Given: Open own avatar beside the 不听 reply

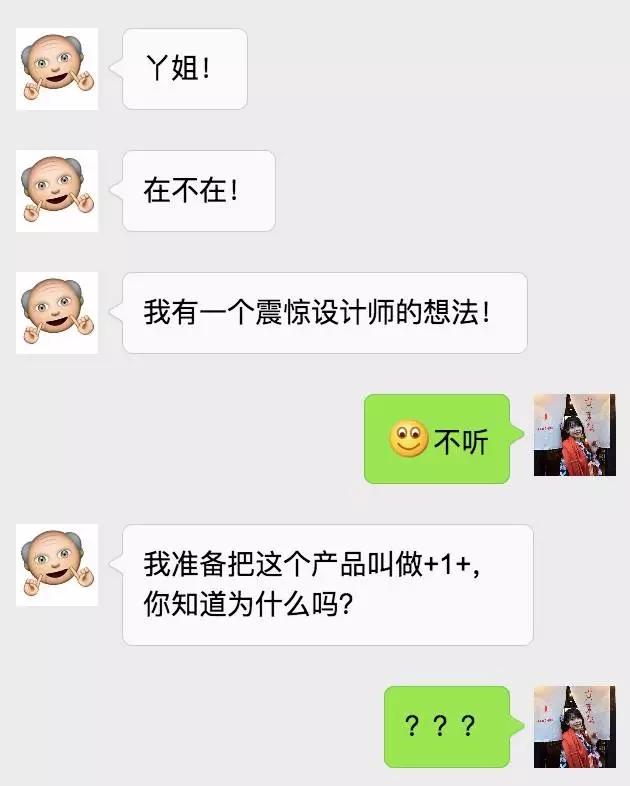Looking at the screenshot, I should pyautogui.click(x=574, y=435).
